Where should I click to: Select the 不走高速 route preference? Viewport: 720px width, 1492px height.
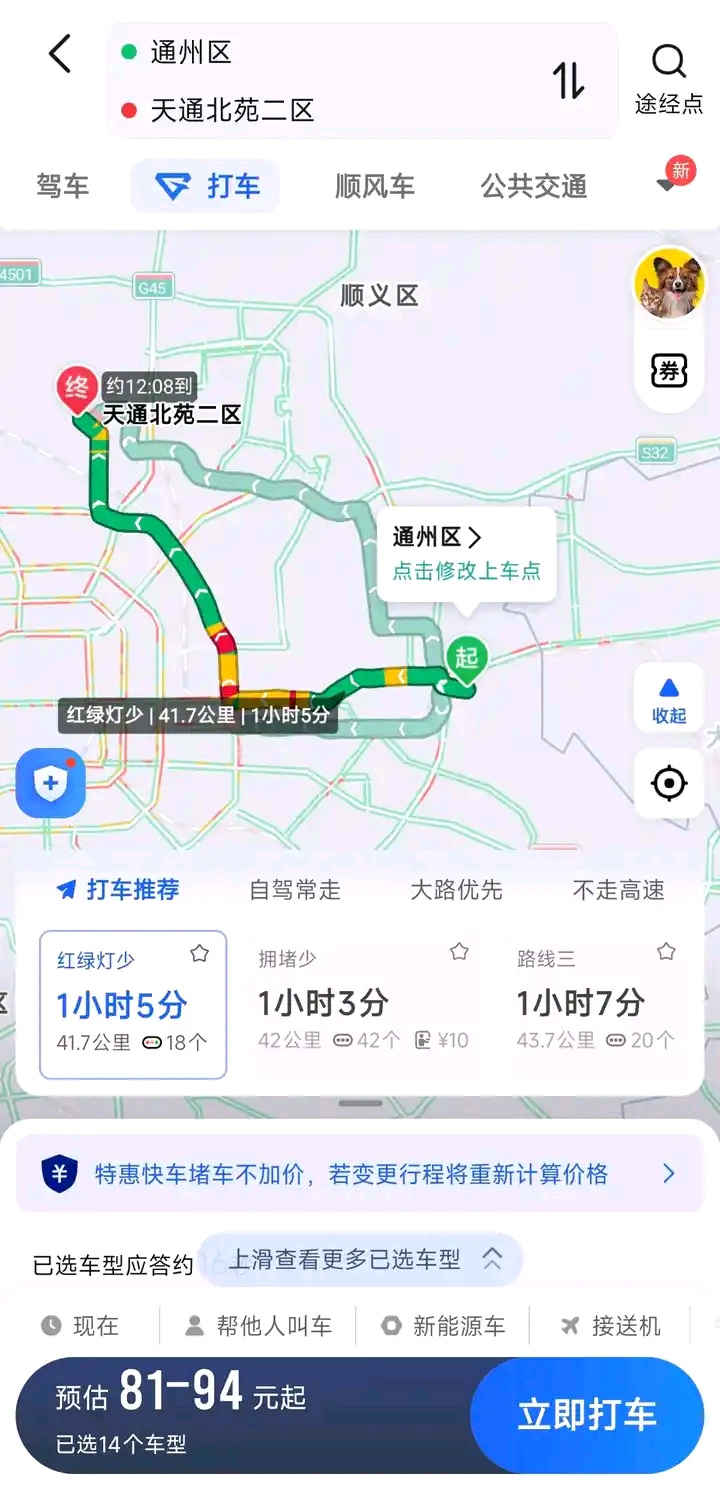[618, 890]
